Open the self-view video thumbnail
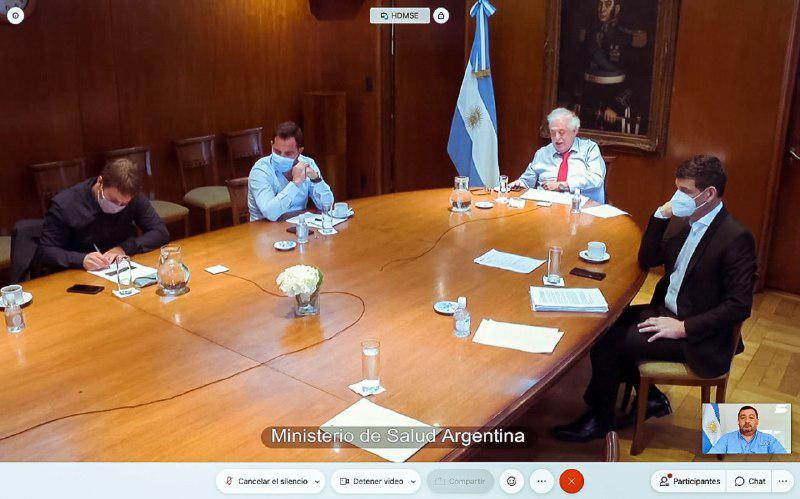 (745, 428)
